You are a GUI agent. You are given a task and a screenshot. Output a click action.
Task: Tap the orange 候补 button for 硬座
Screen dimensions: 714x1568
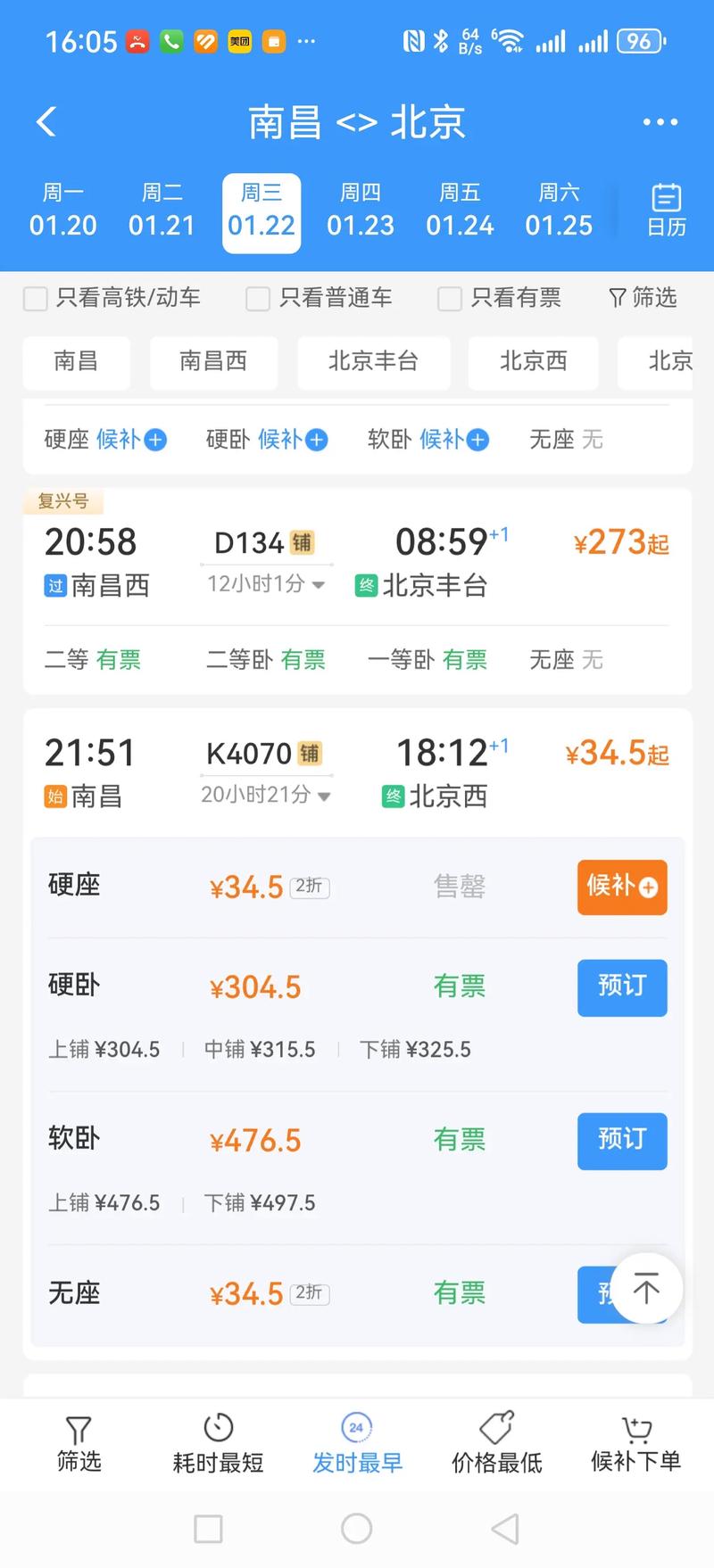(x=622, y=887)
